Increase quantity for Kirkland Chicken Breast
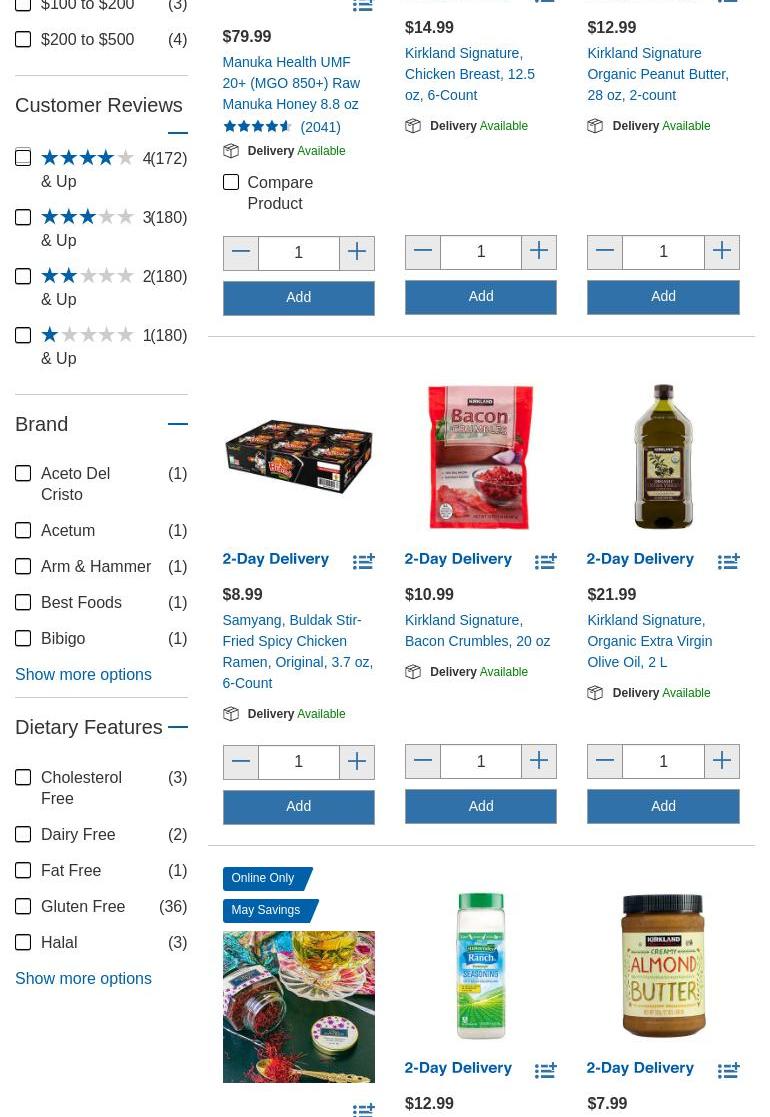770x1117 pixels. click(x=539, y=251)
